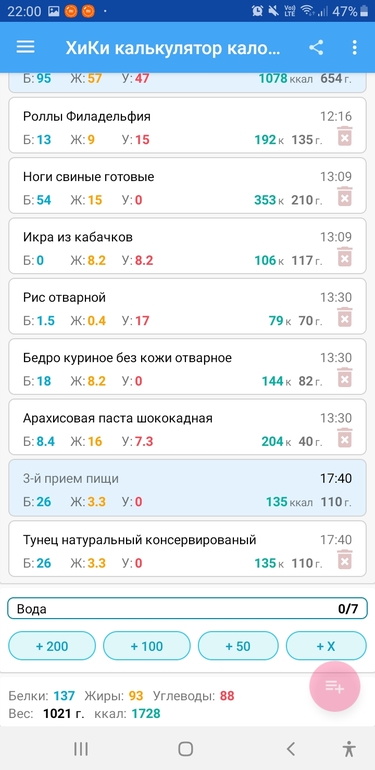Remove the Икра из кабачков entry
Viewport: 375px width, 770px height.
coord(345,257)
